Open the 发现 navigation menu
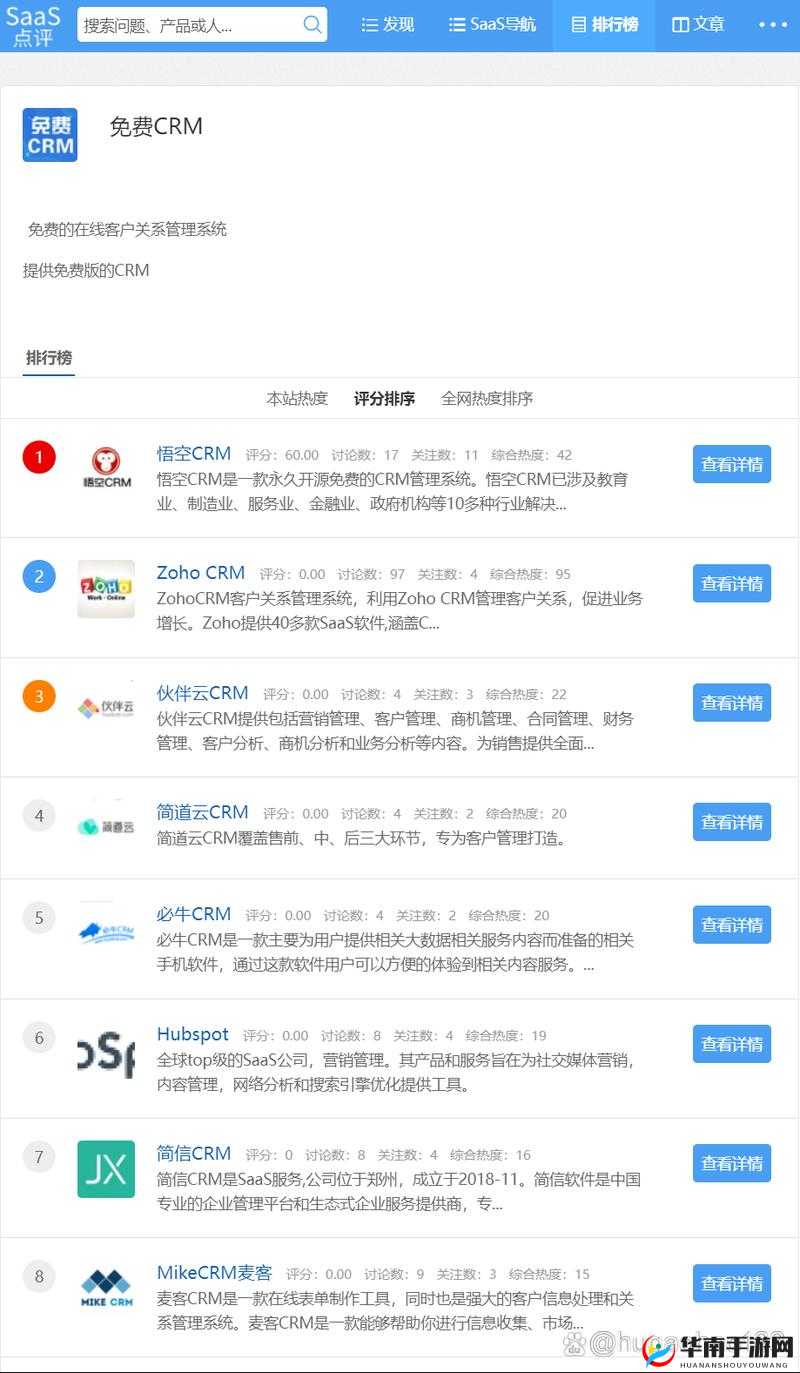Image resolution: width=800 pixels, height=1373 pixels. coord(387,23)
